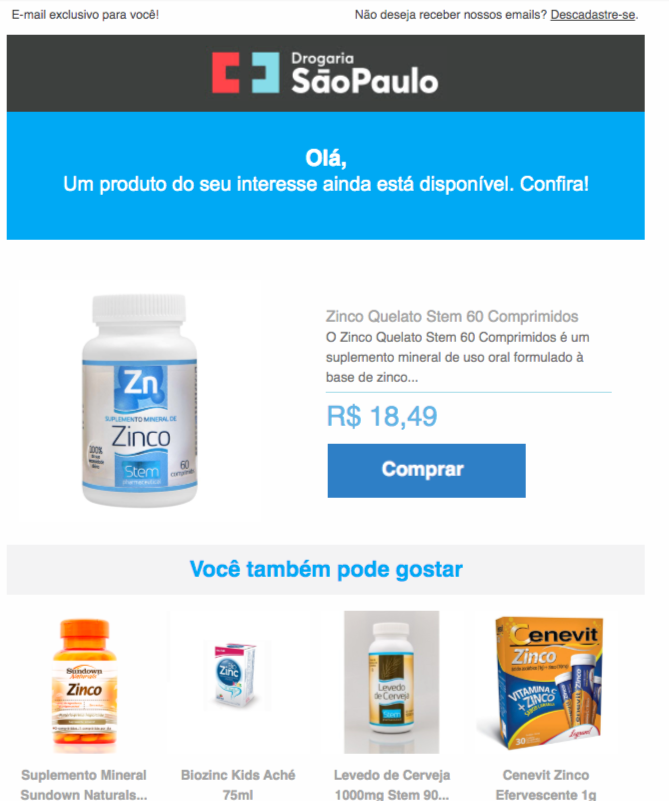Open Cenevit Zinco Efervescente product
The width and height of the screenshot is (669, 801).
(x=545, y=682)
